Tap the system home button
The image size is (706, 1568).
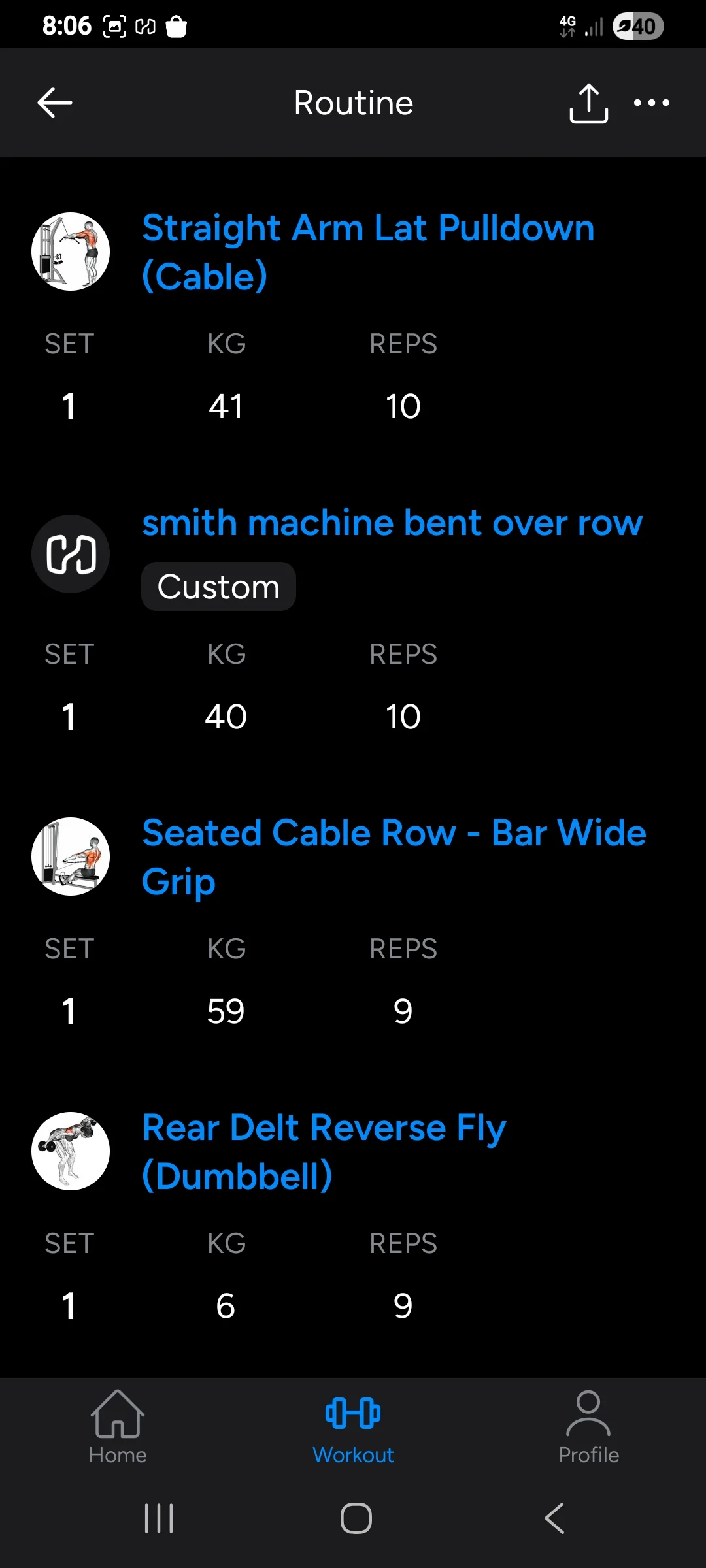coord(356,1518)
